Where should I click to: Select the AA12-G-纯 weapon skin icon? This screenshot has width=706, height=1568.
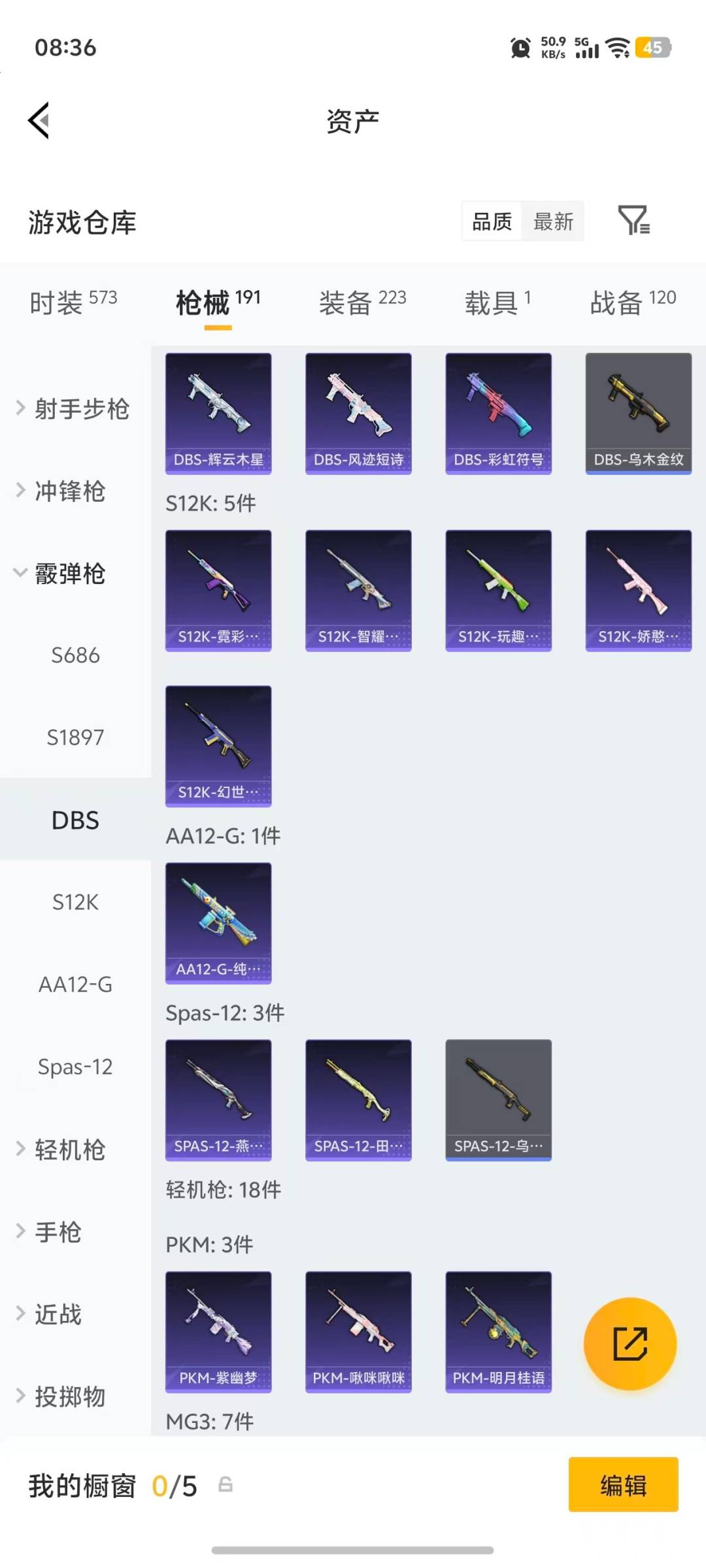click(218, 923)
